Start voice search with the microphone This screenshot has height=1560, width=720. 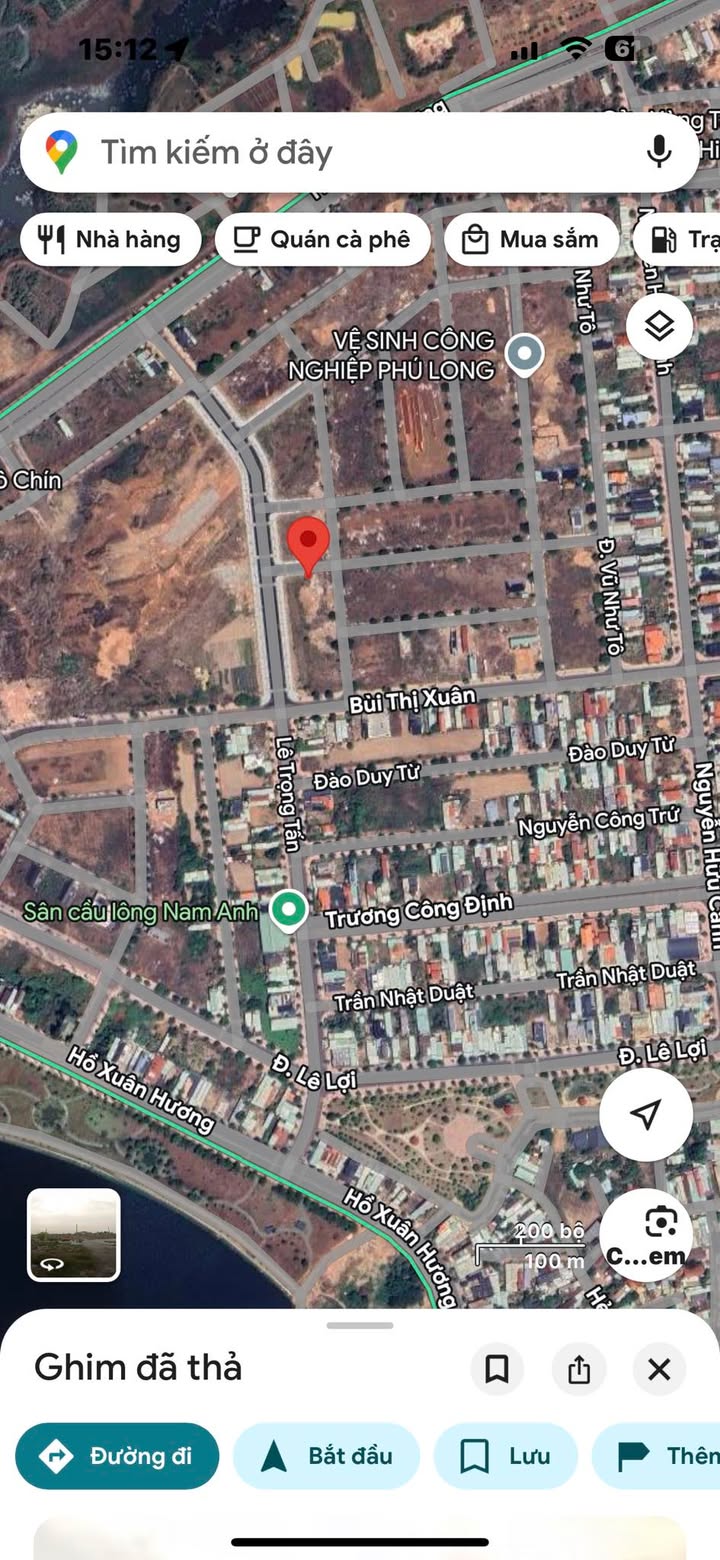[658, 152]
